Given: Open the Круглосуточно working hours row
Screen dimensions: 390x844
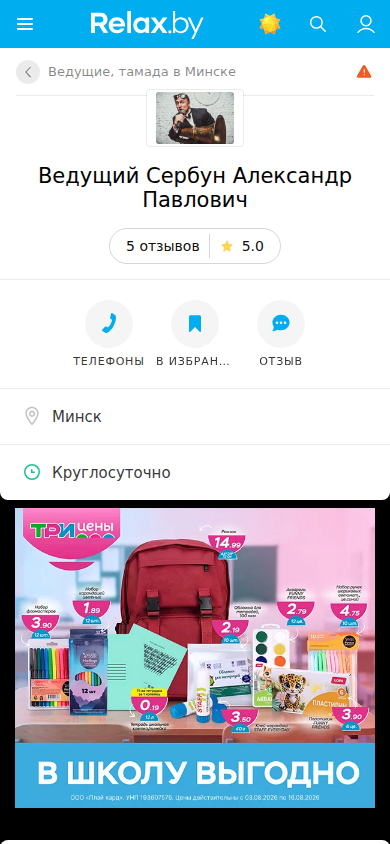Looking at the screenshot, I should pyautogui.click(x=195, y=473).
